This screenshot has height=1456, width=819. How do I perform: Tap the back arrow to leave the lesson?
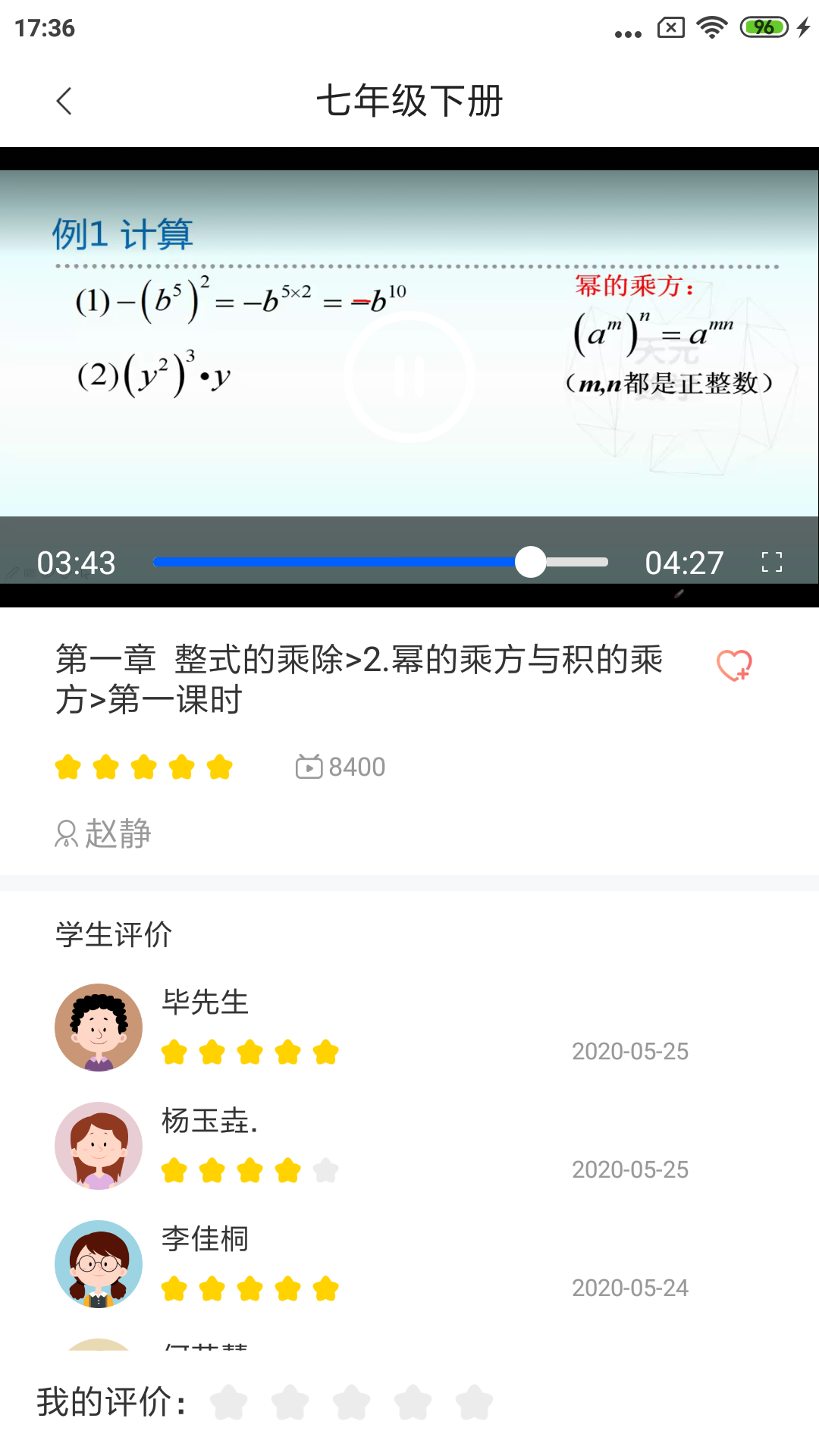click(64, 99)
